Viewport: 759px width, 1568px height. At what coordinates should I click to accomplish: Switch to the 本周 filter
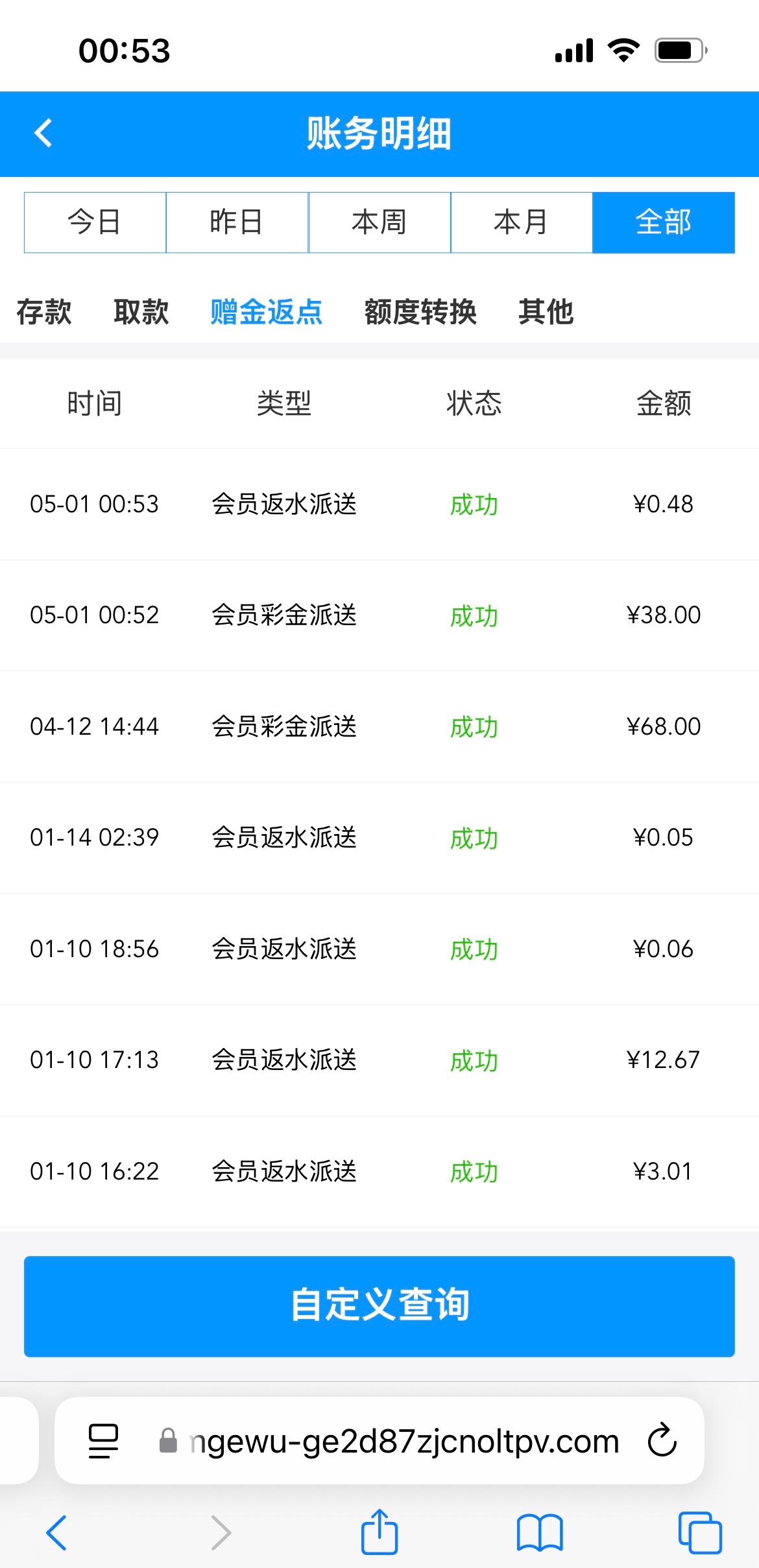[379, 222]
